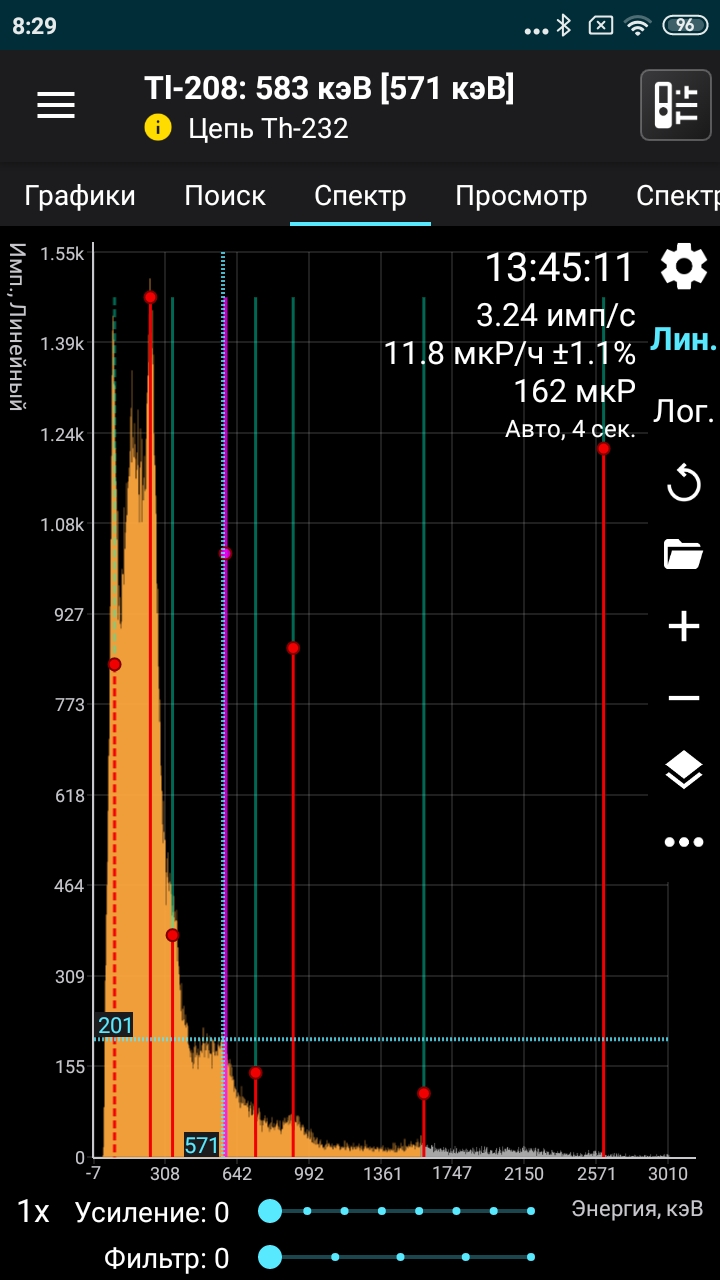Viewport: 720px width, 1280px height.
Task: Open saved spectra folder
Action: coord(684,554)
